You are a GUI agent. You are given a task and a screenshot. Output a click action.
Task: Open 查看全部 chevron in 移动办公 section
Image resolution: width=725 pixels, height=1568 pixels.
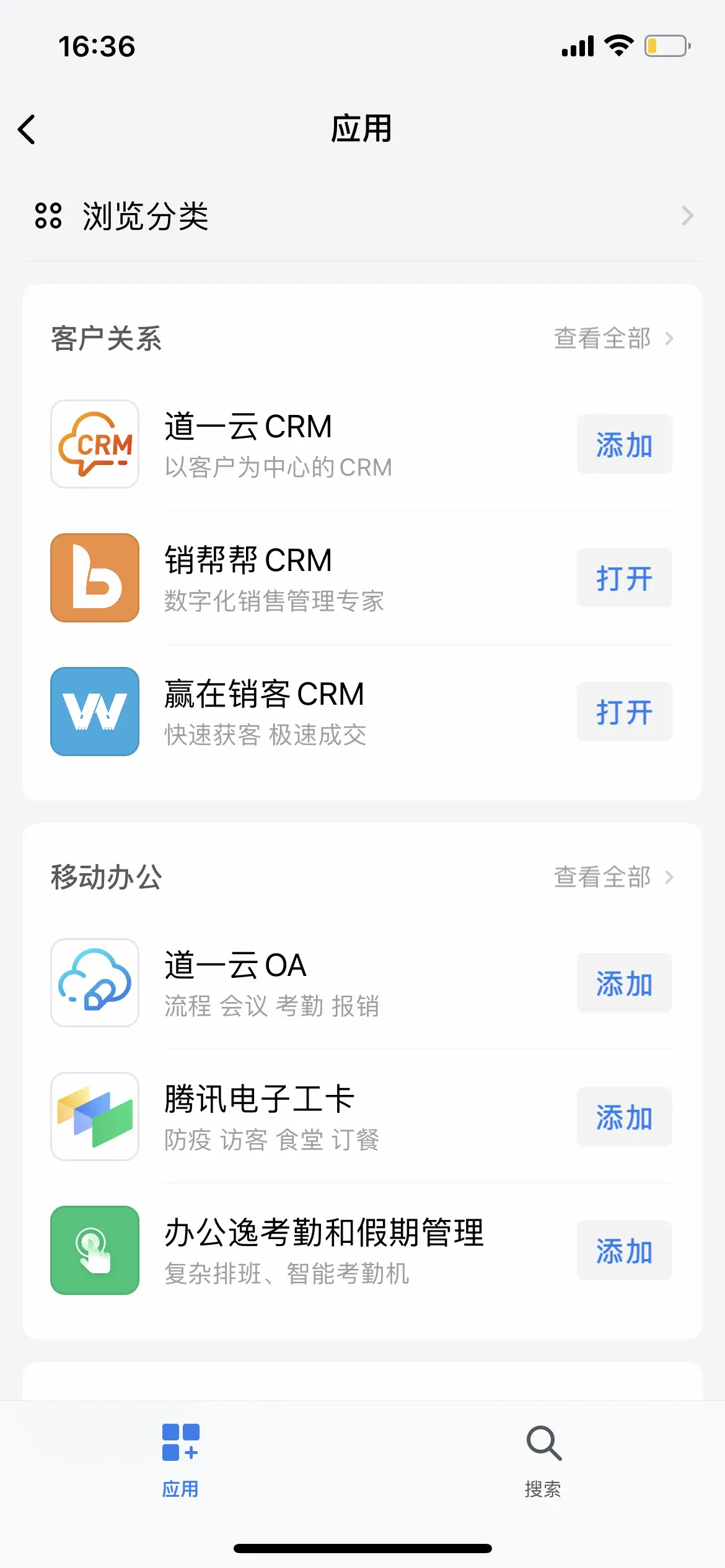[670, 878]
